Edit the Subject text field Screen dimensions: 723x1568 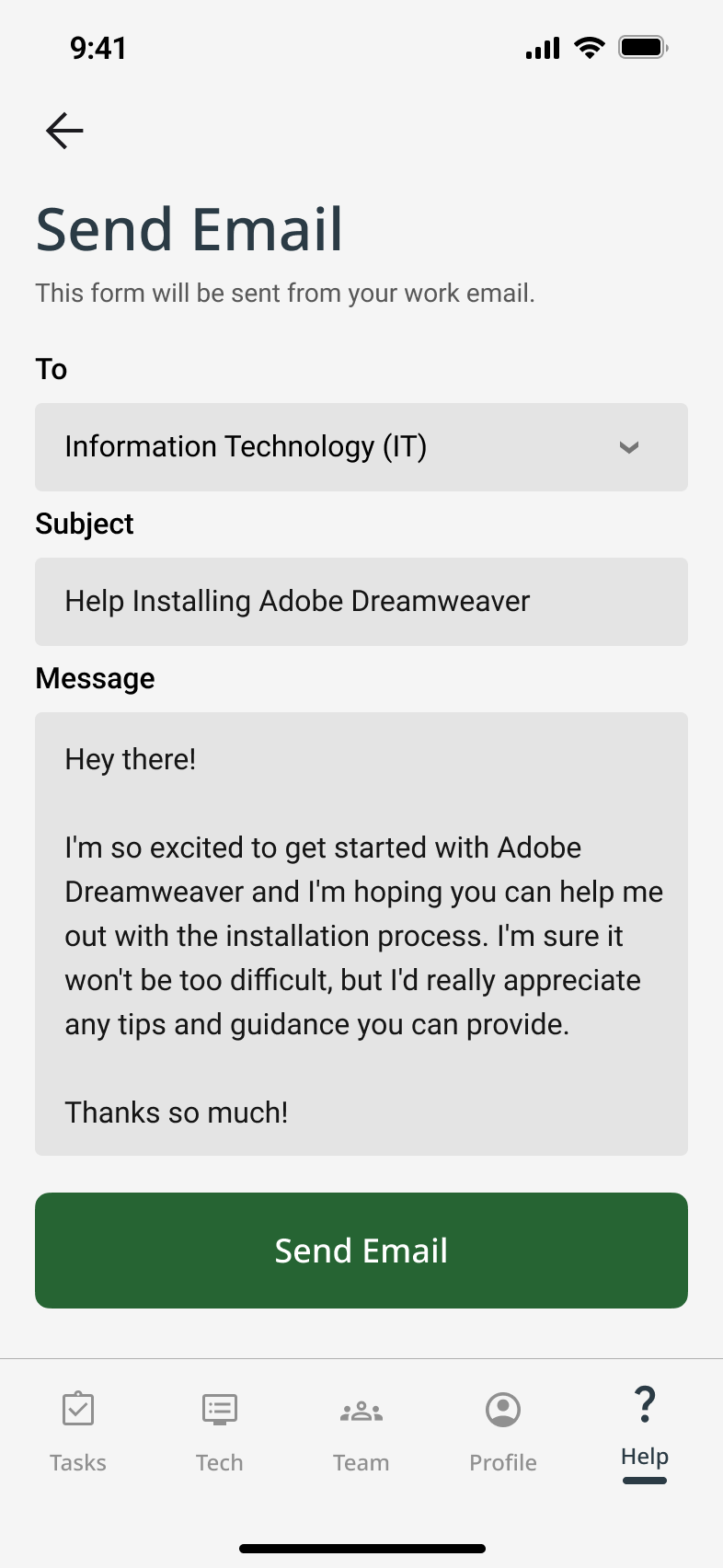pos(361,602)
